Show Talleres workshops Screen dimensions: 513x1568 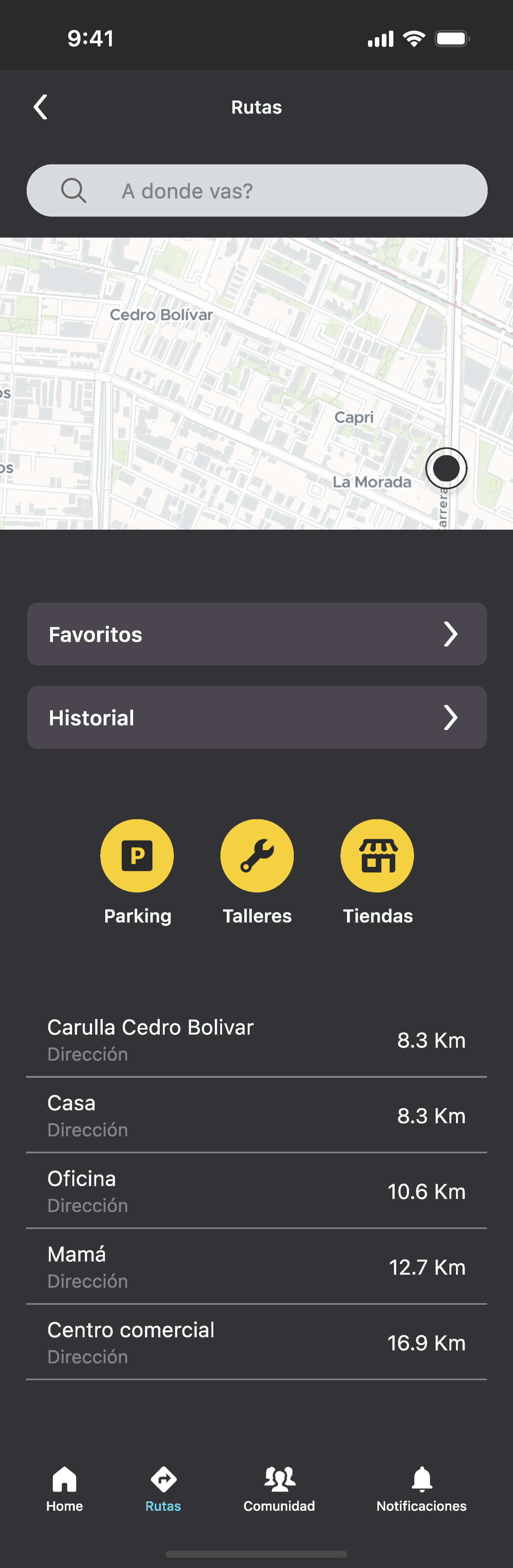256,856
